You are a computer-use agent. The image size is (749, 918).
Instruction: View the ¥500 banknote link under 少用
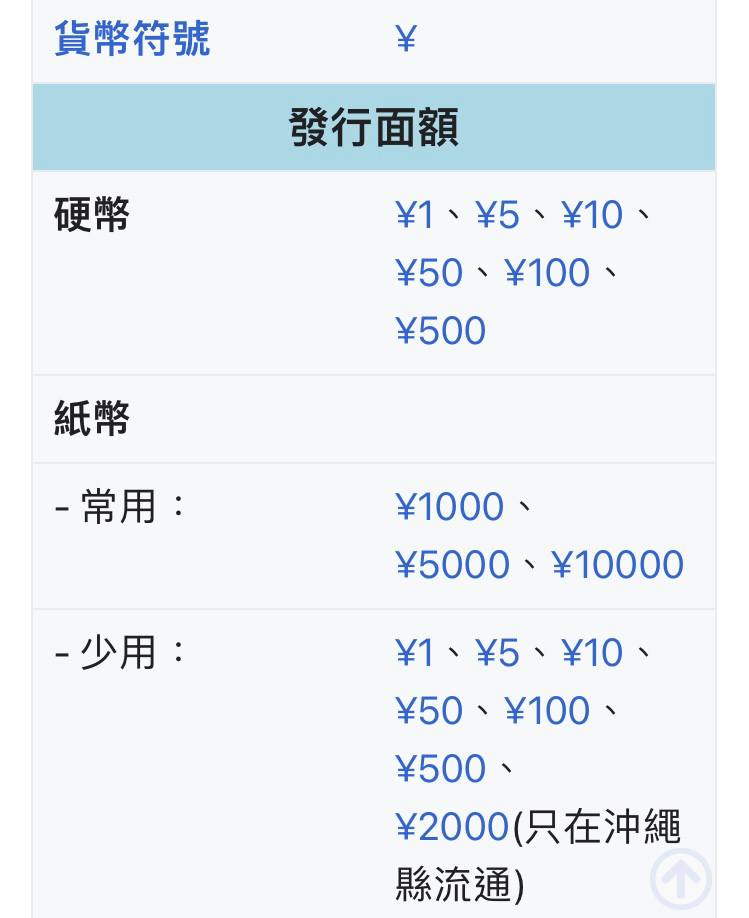(x=441, y=769)
